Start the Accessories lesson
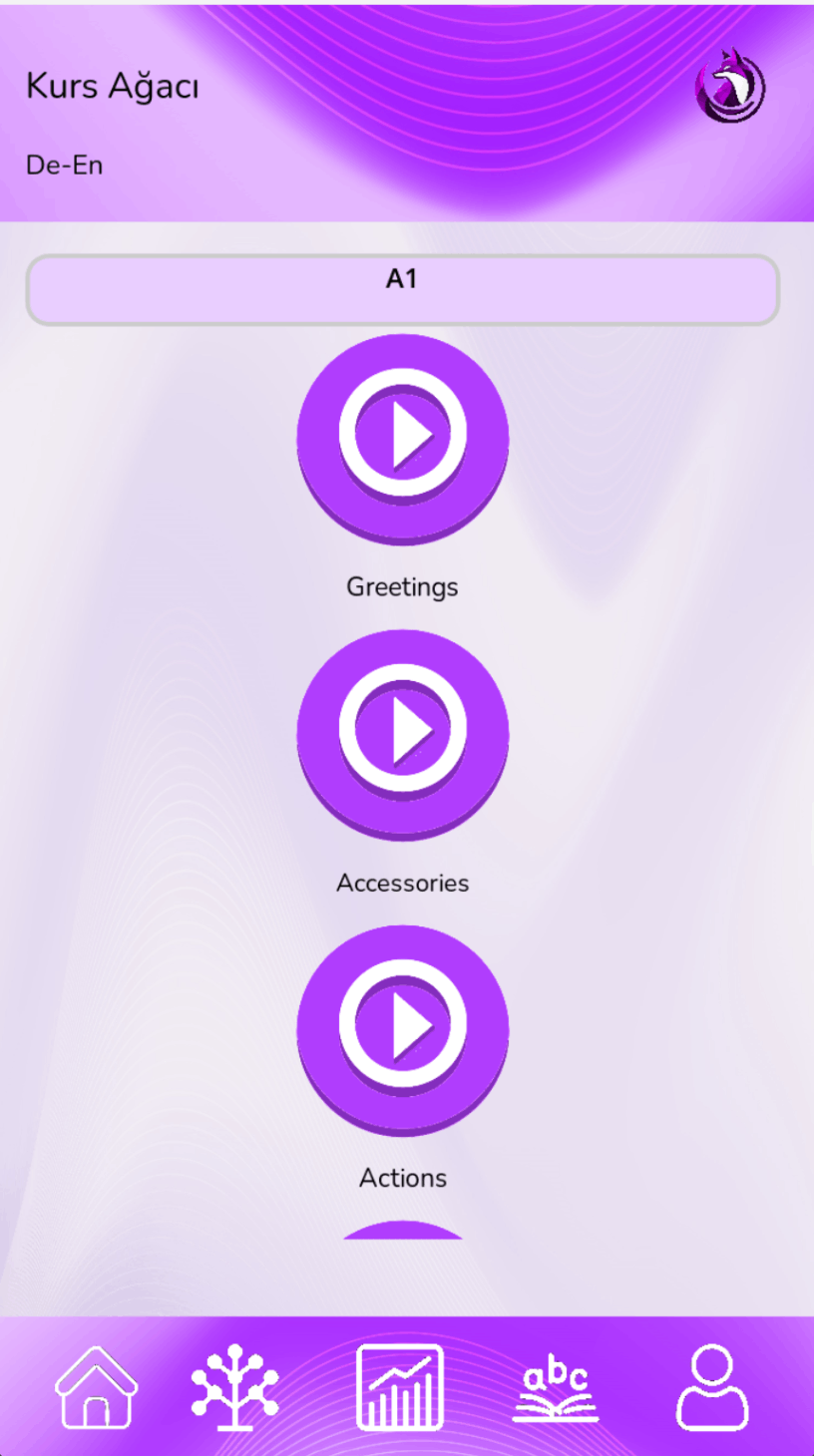This screenshot has height=1456, width=814. pyautogui.click(x=403, y=732)
